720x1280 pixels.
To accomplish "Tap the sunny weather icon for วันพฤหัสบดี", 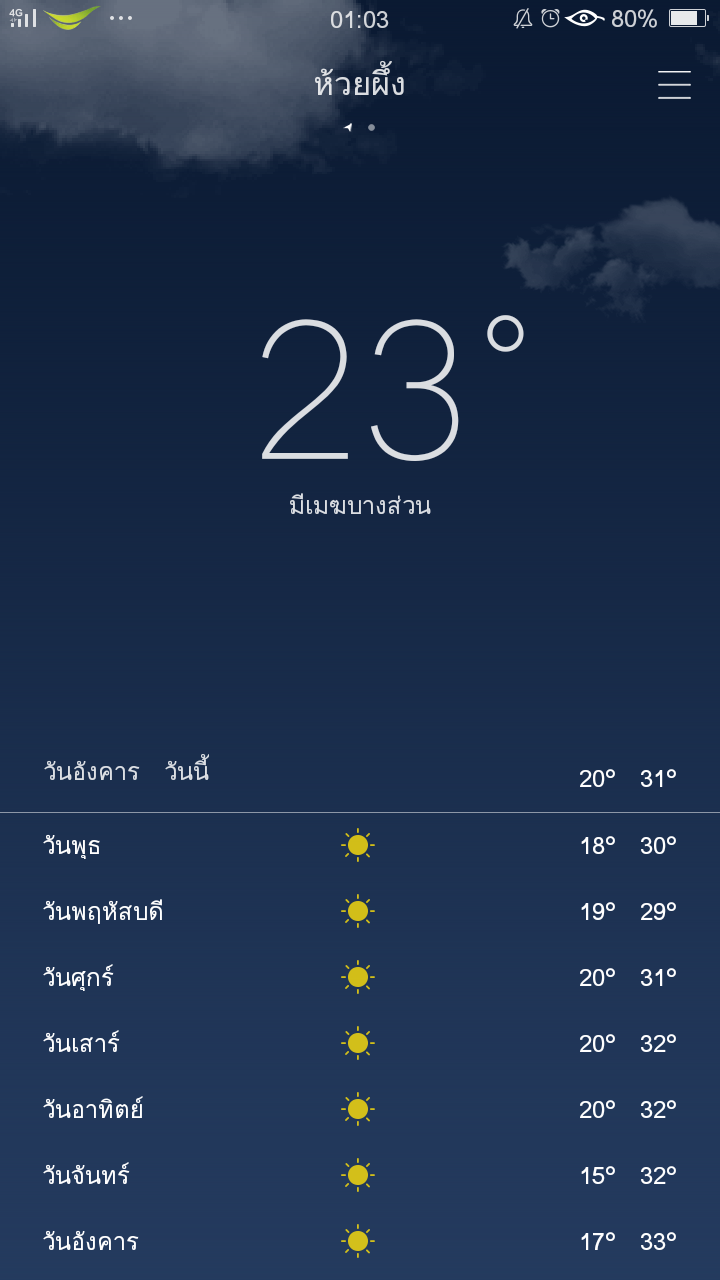I will tap(358, 911).
